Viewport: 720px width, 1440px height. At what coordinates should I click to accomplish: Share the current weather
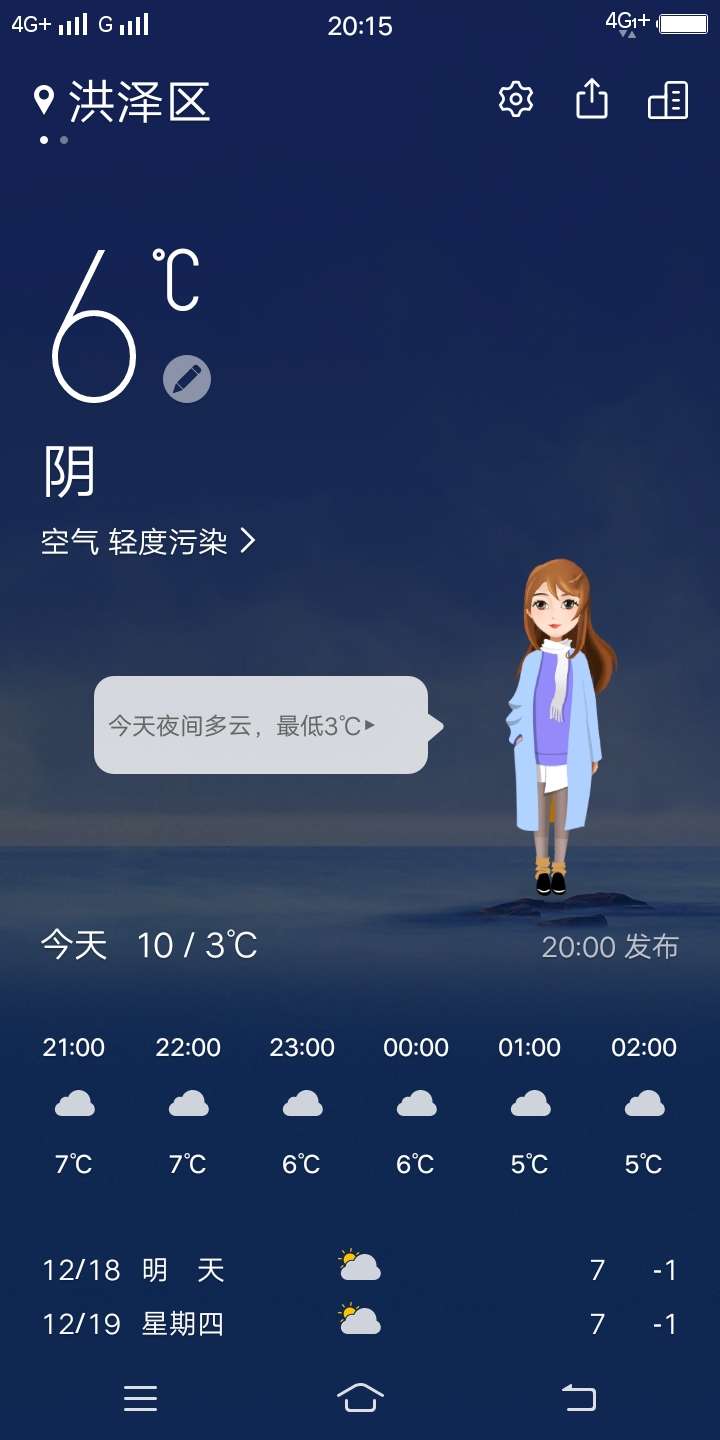pyautogui.click(x=592, y=99)
